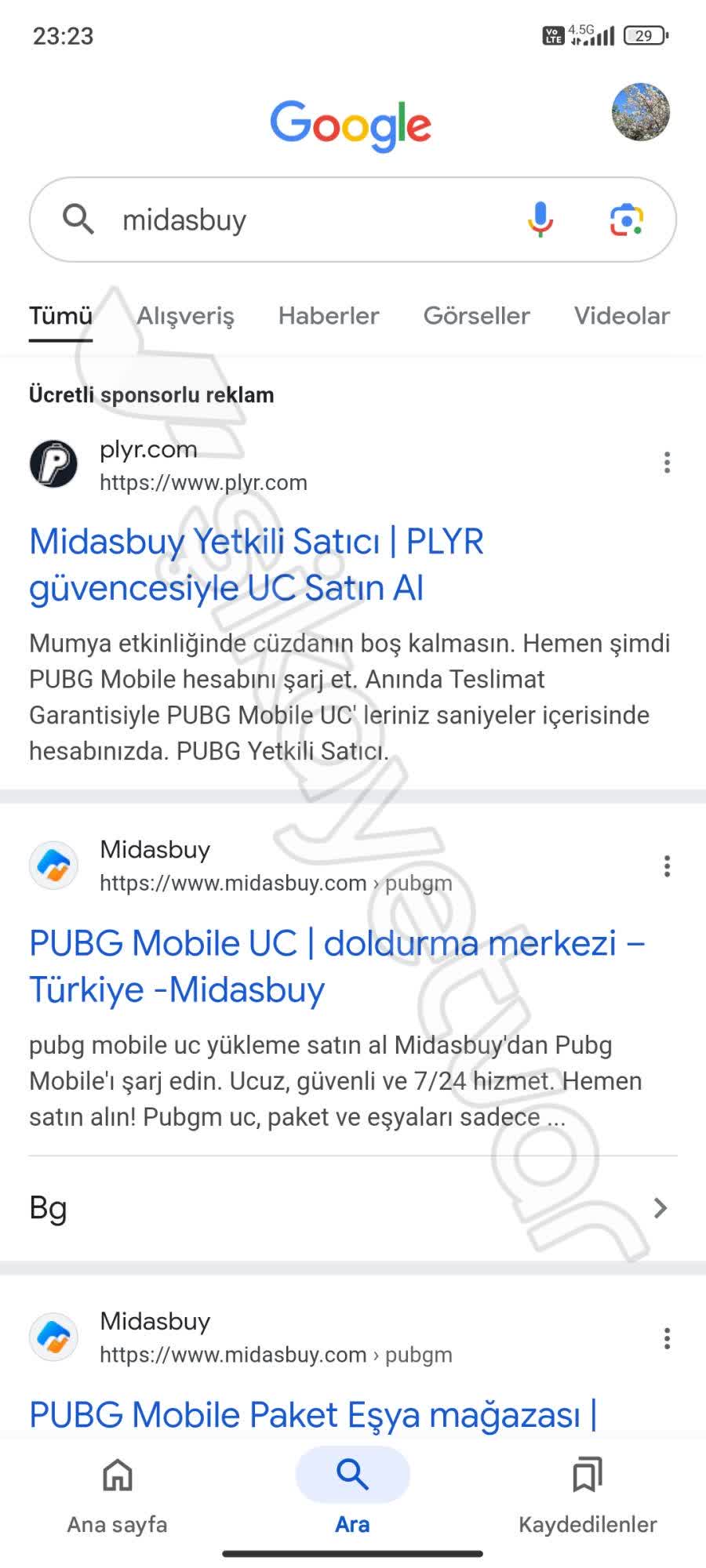
Task: Expand the Bg sitelink row
Action: [352, 1208]
